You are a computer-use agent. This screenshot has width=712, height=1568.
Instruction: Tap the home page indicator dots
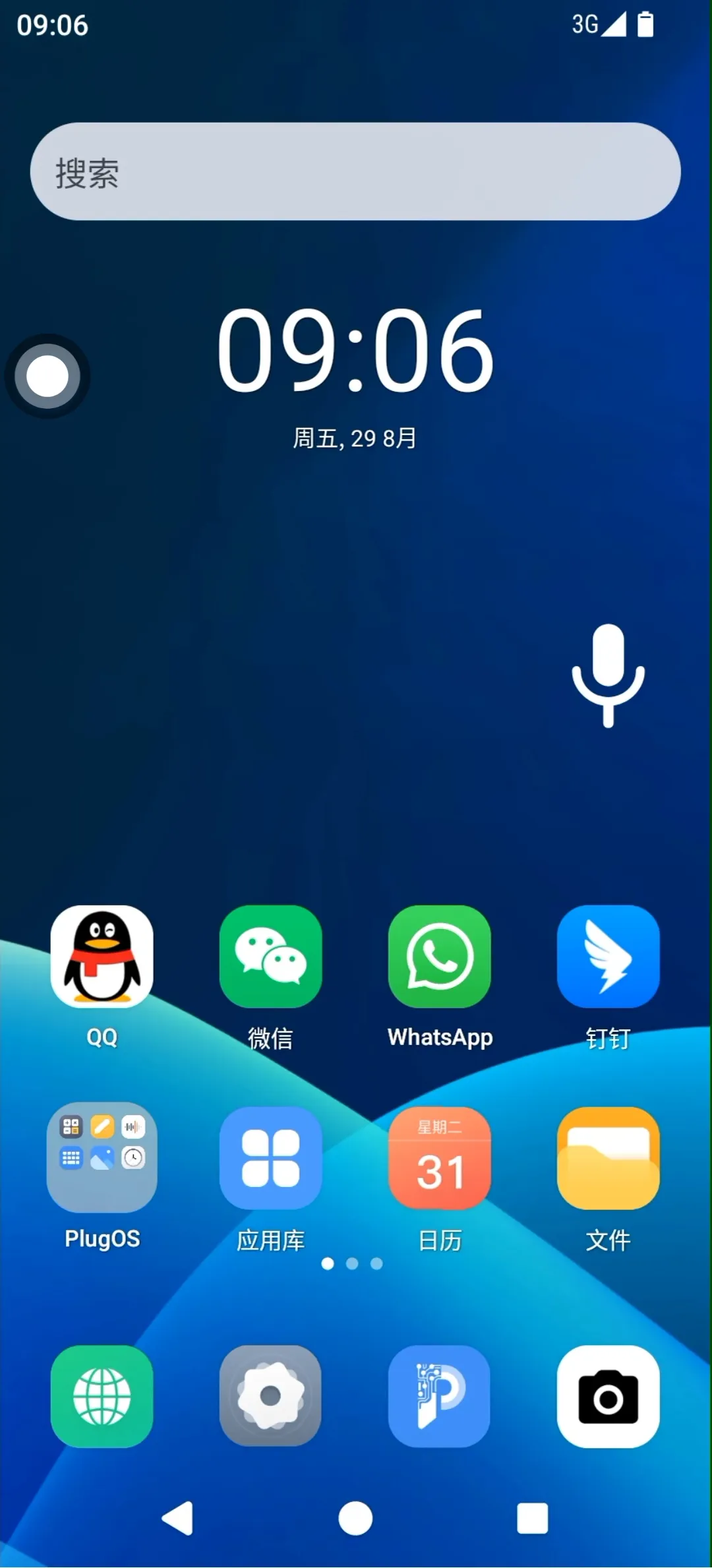352,1263
